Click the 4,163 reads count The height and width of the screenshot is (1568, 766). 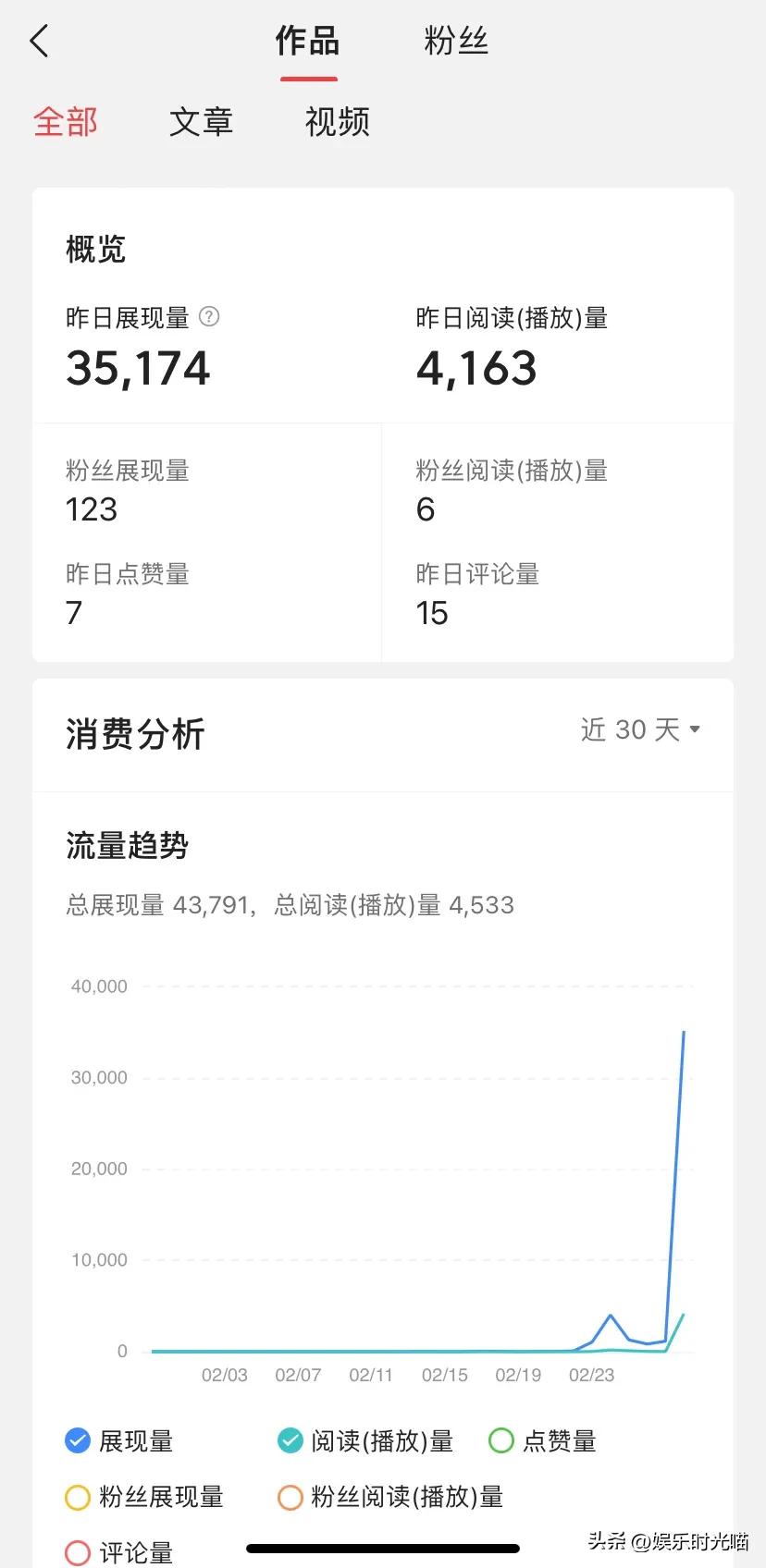pyautogui.click(x=476, y=368)
